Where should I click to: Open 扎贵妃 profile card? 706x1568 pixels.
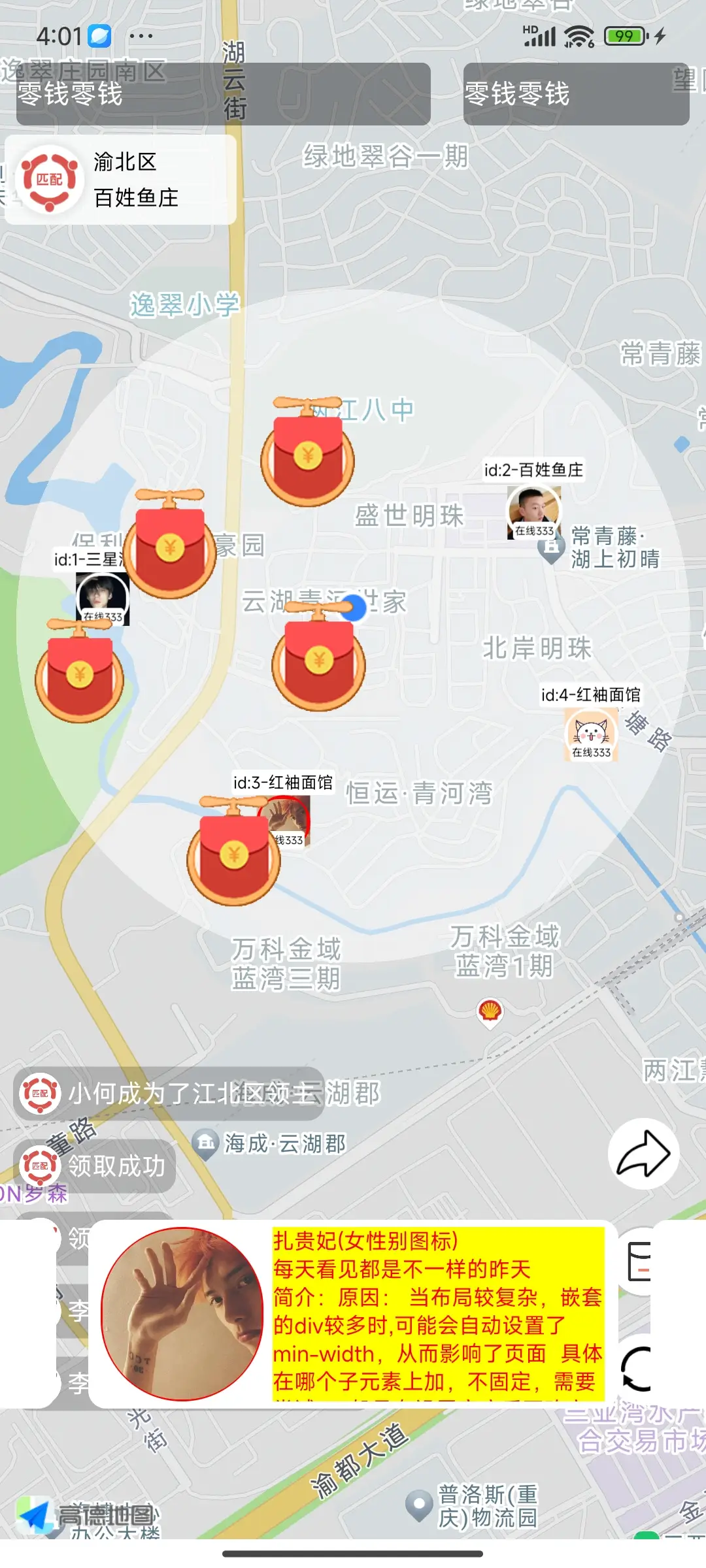[353, 1313]
